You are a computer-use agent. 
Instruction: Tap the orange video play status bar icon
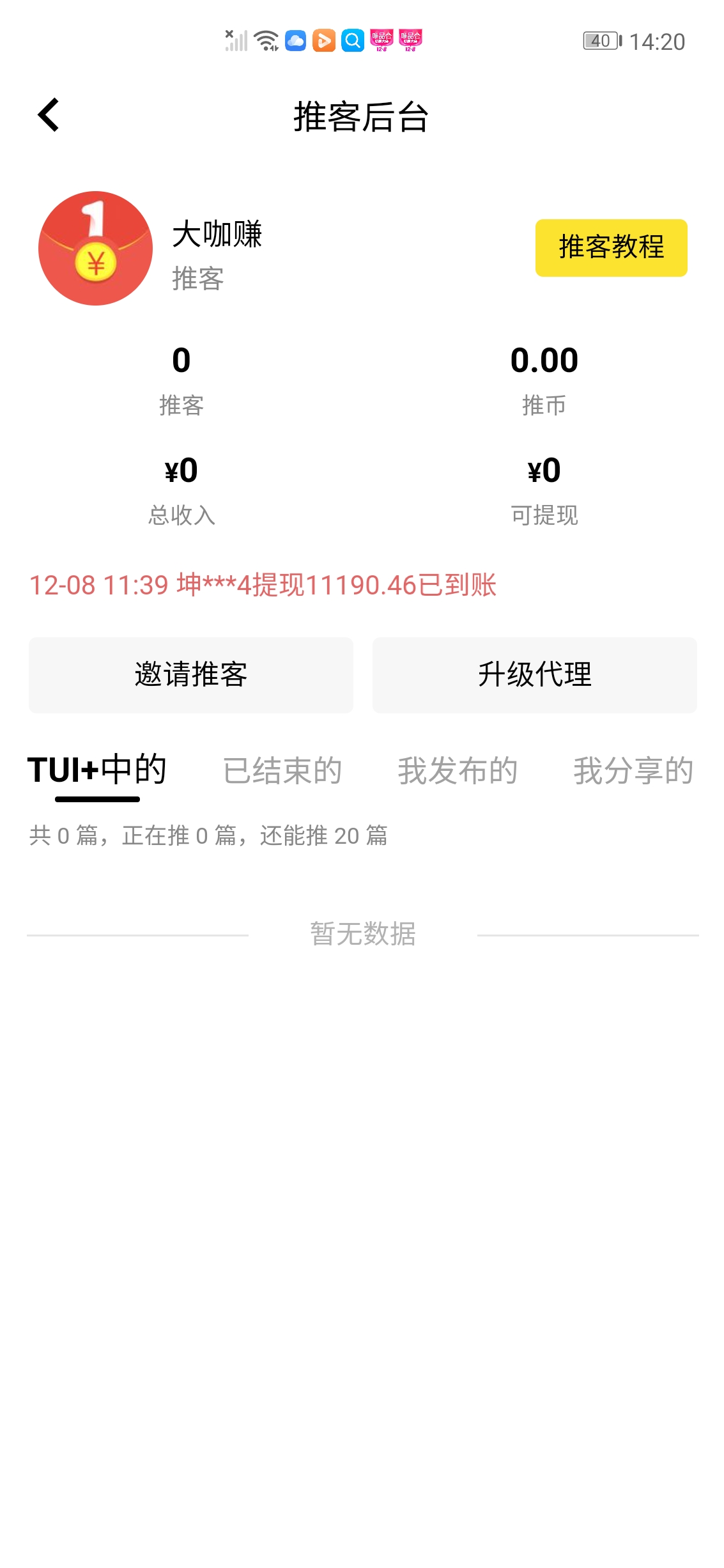pyautogui.click(x=323, y=41)
